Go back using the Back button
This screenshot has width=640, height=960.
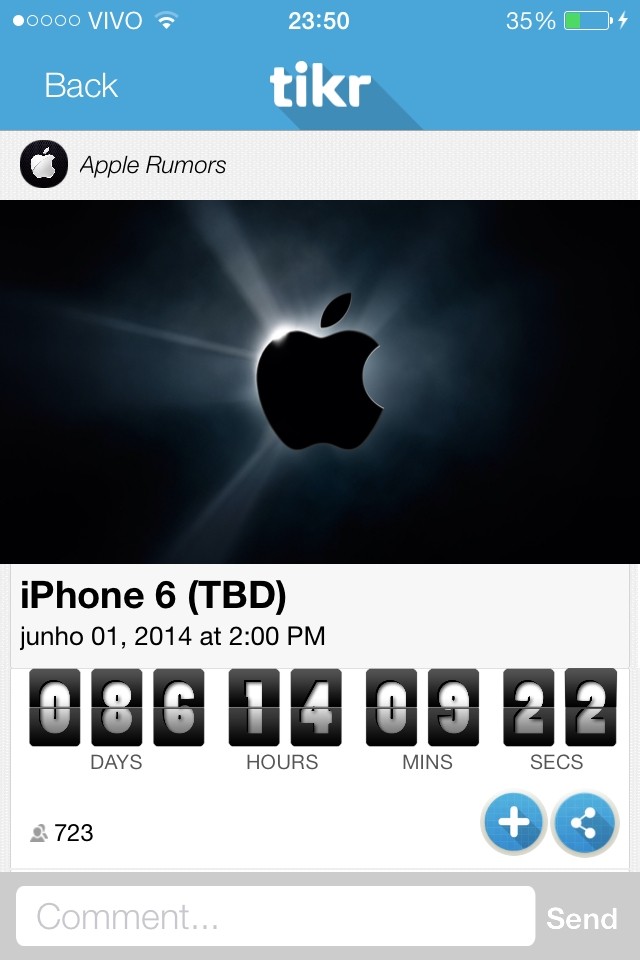click(x=81, y=86)
